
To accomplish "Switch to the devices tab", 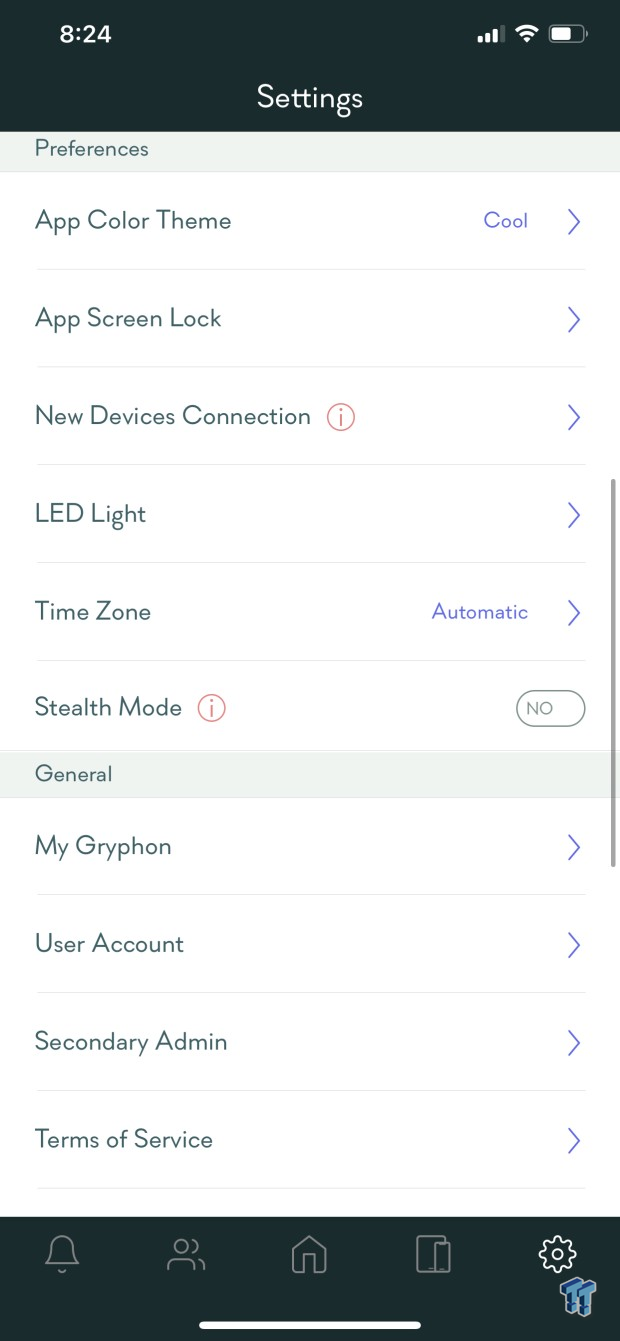I will 433,1254.
